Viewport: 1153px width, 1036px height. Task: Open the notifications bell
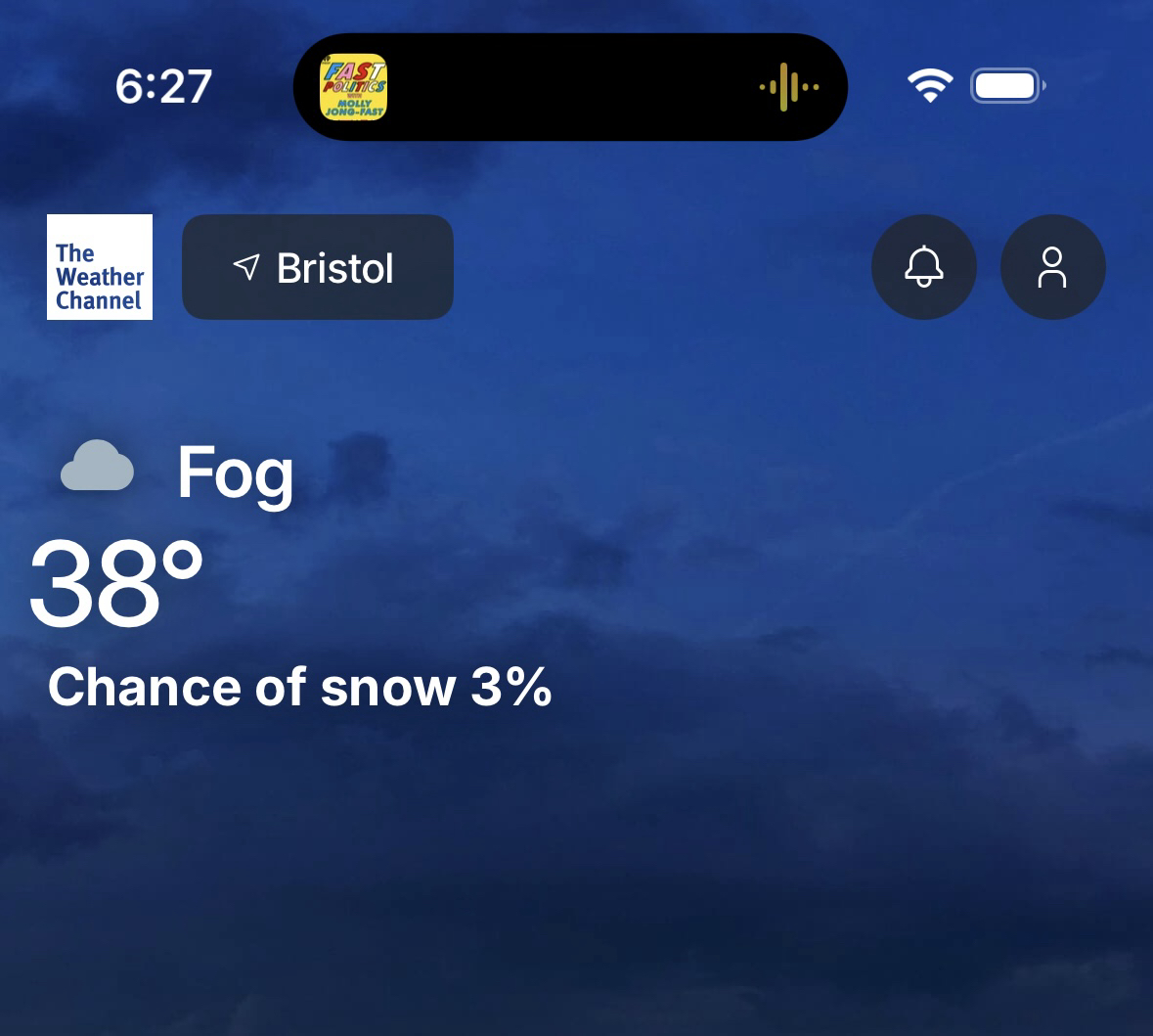923,267
